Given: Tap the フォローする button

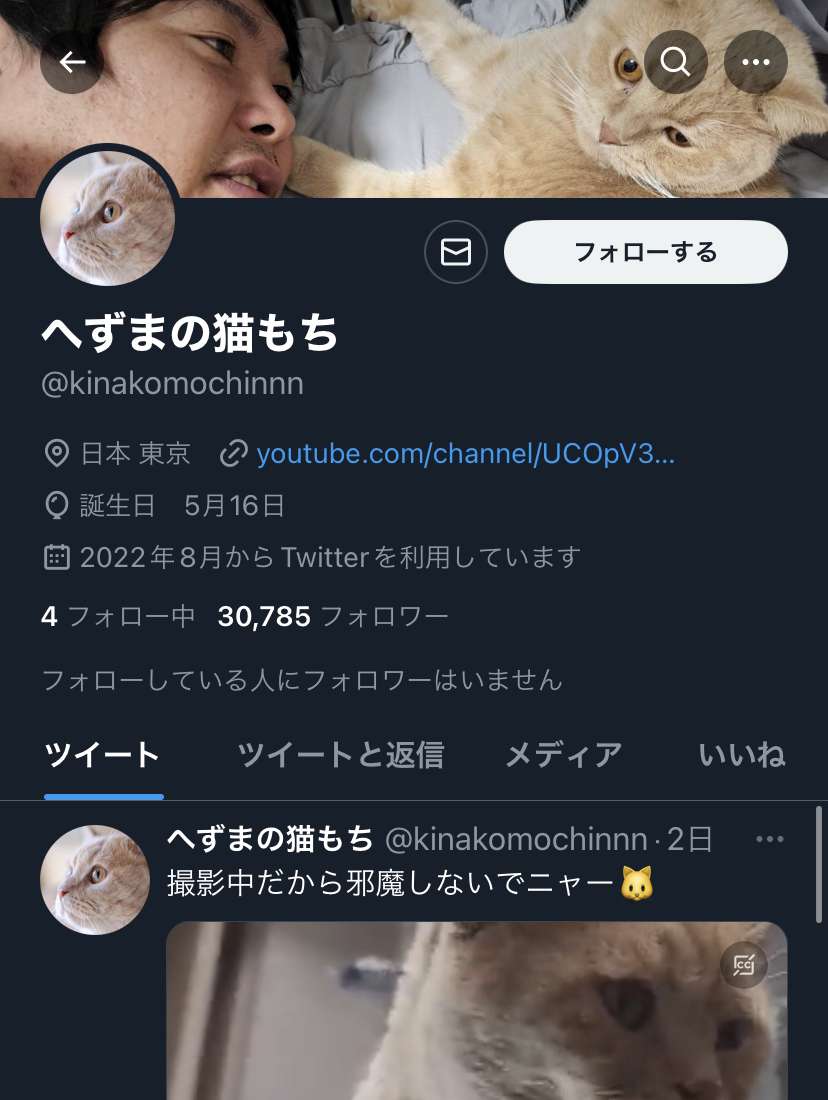Looking at the screenshot, I should pos(645,252).
